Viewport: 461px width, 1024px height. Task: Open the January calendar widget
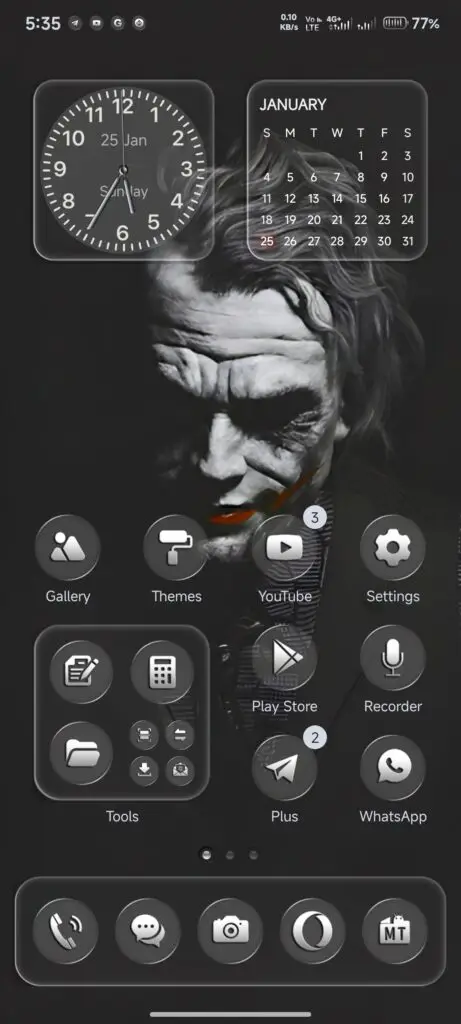[x=337, y=170]
